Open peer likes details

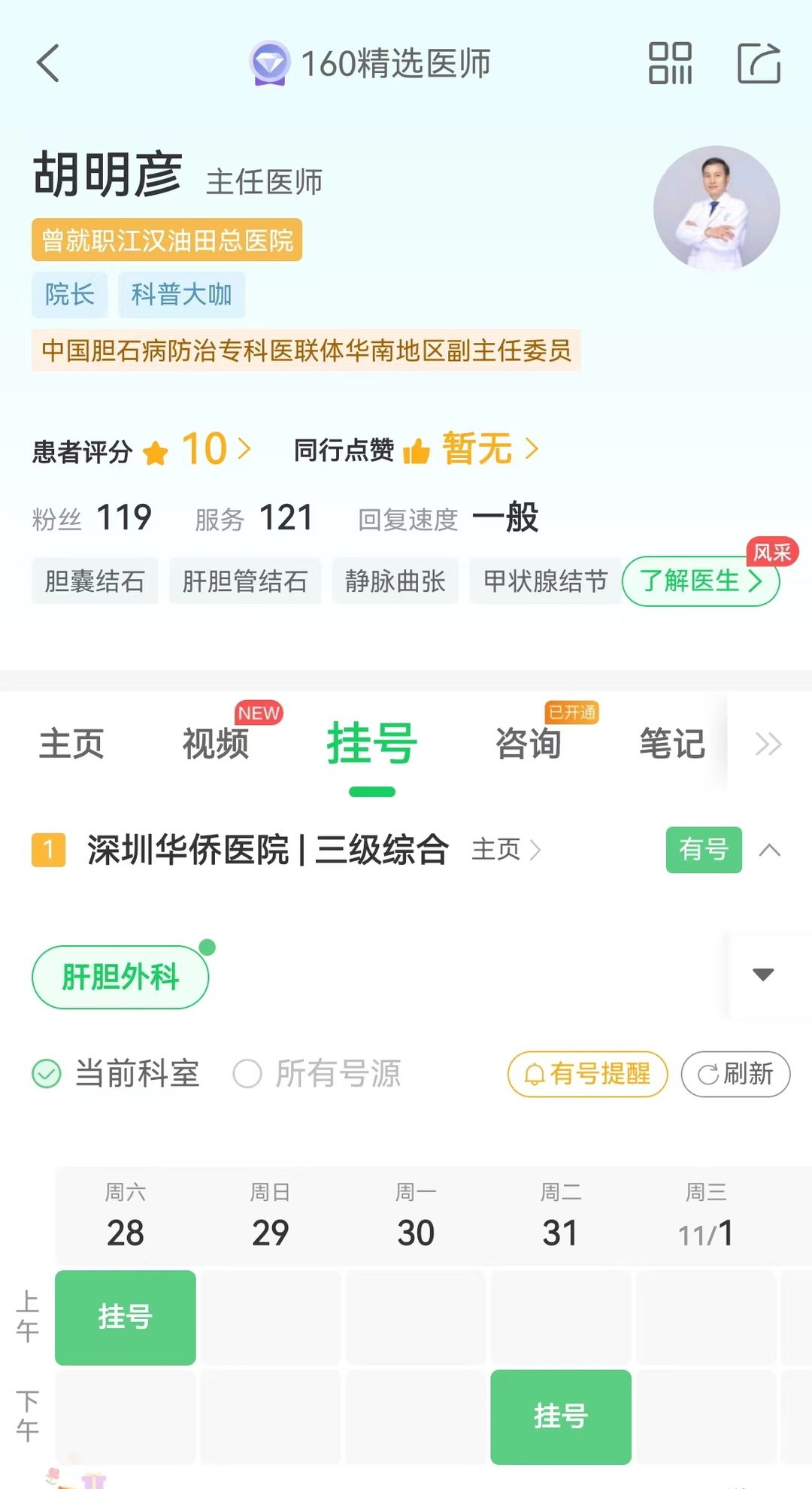tap(489, 450)
